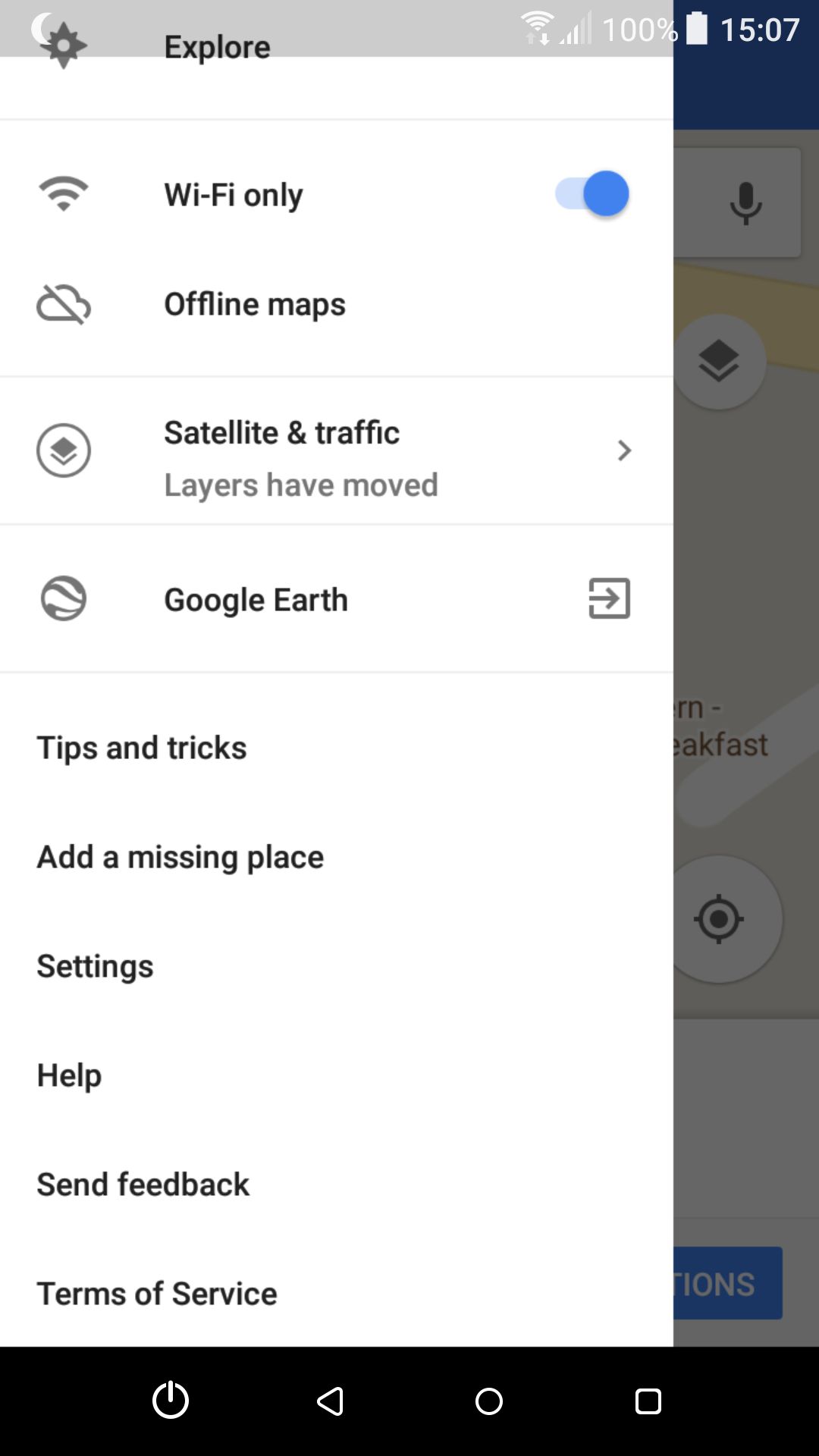Center map on my location
This screenshot has height=1456, width=819.
tap(718, 919)
